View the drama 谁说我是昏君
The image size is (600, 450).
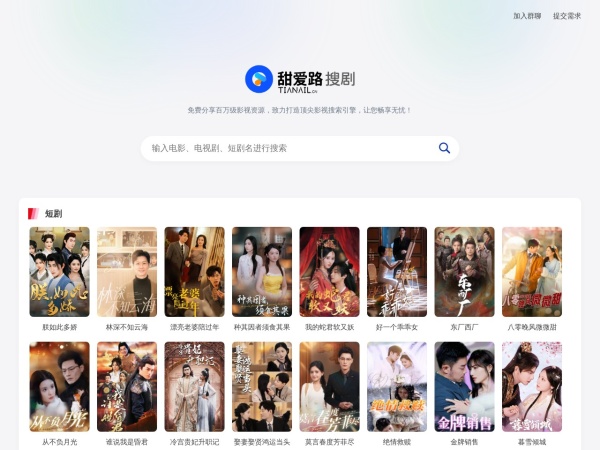coord(127,387)
